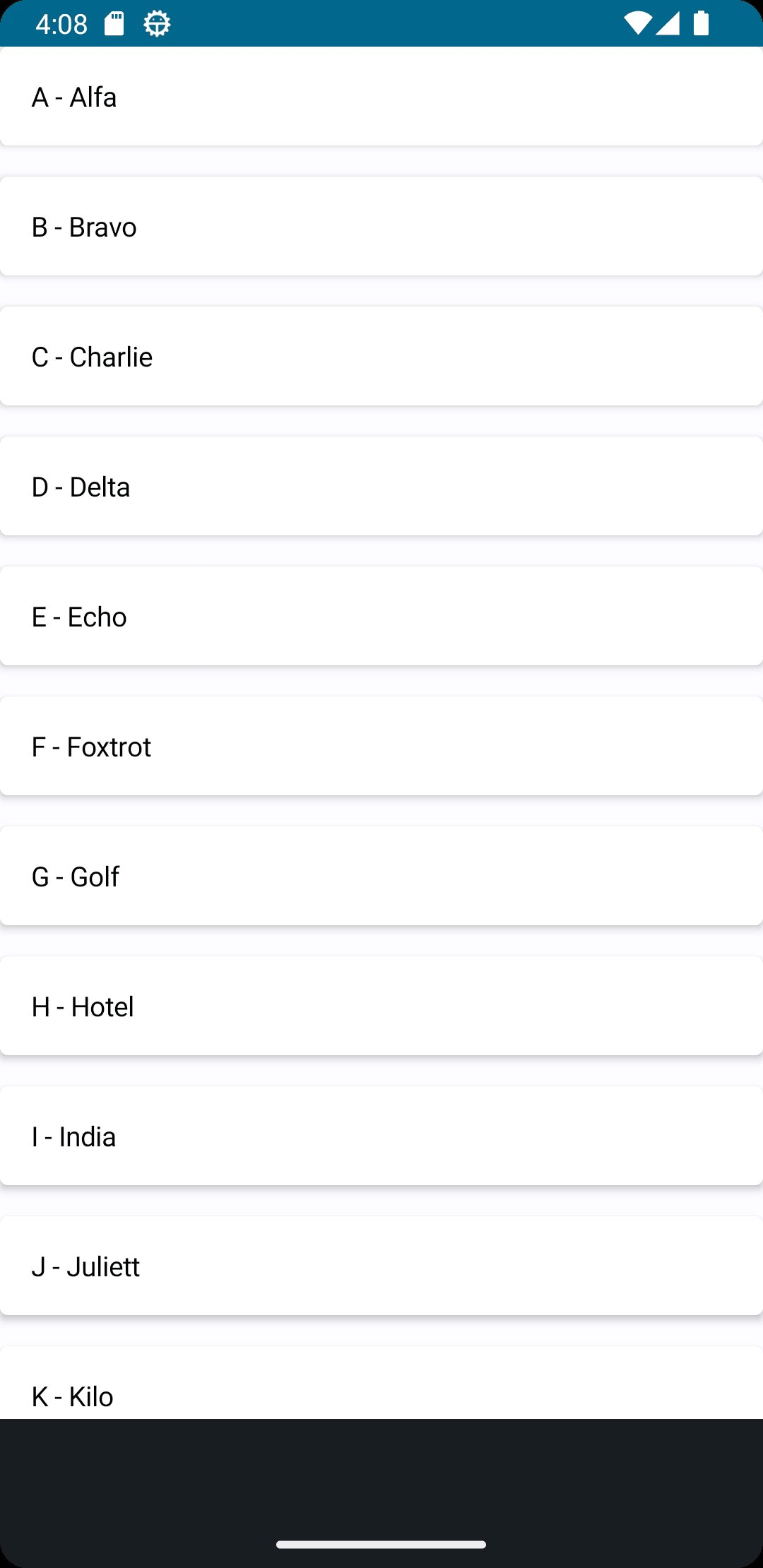Select the J - Juliett entry
763x1568 pixels.
pos(381,1266)
